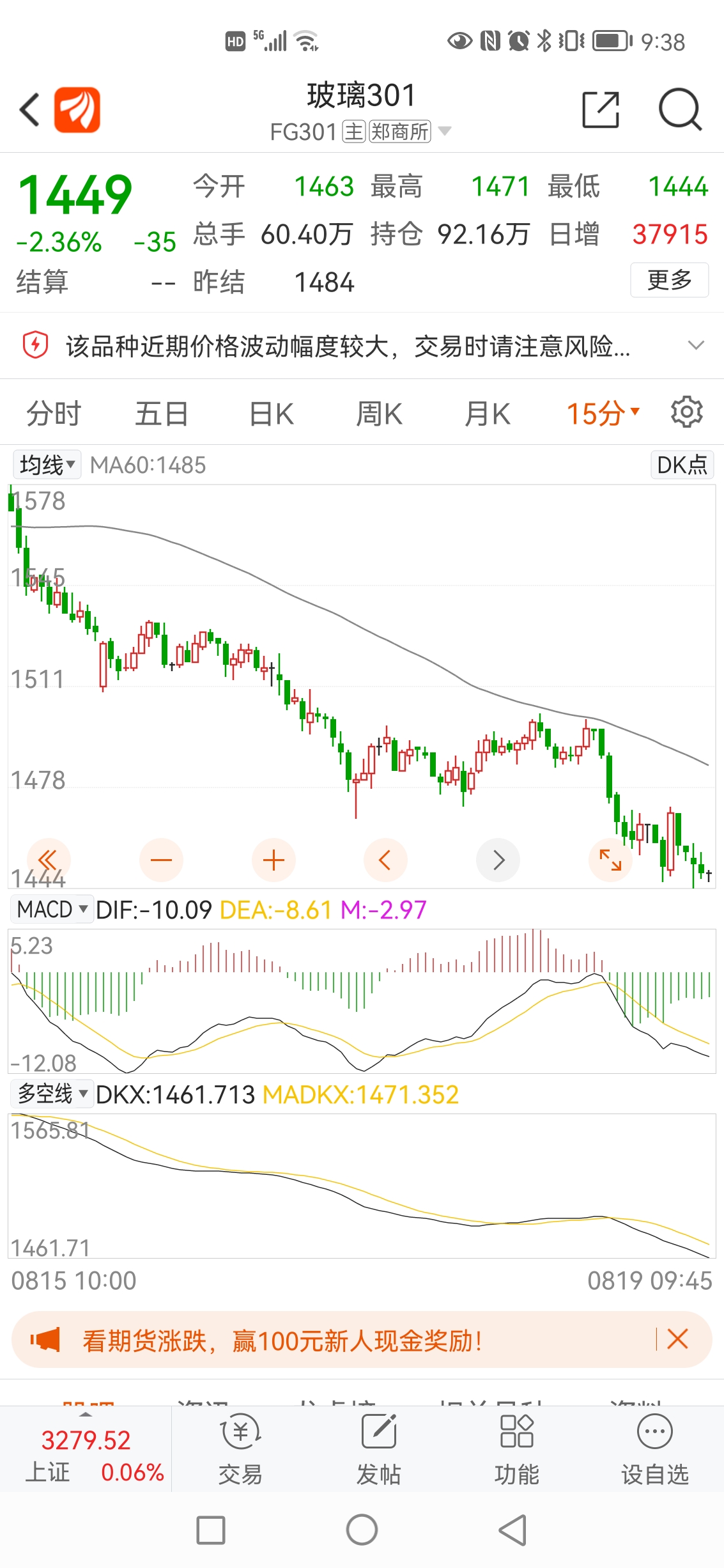724x1568 pixels.
Task: Open the 交易 tab at the bottom
Action: [x=240, y=1450]
